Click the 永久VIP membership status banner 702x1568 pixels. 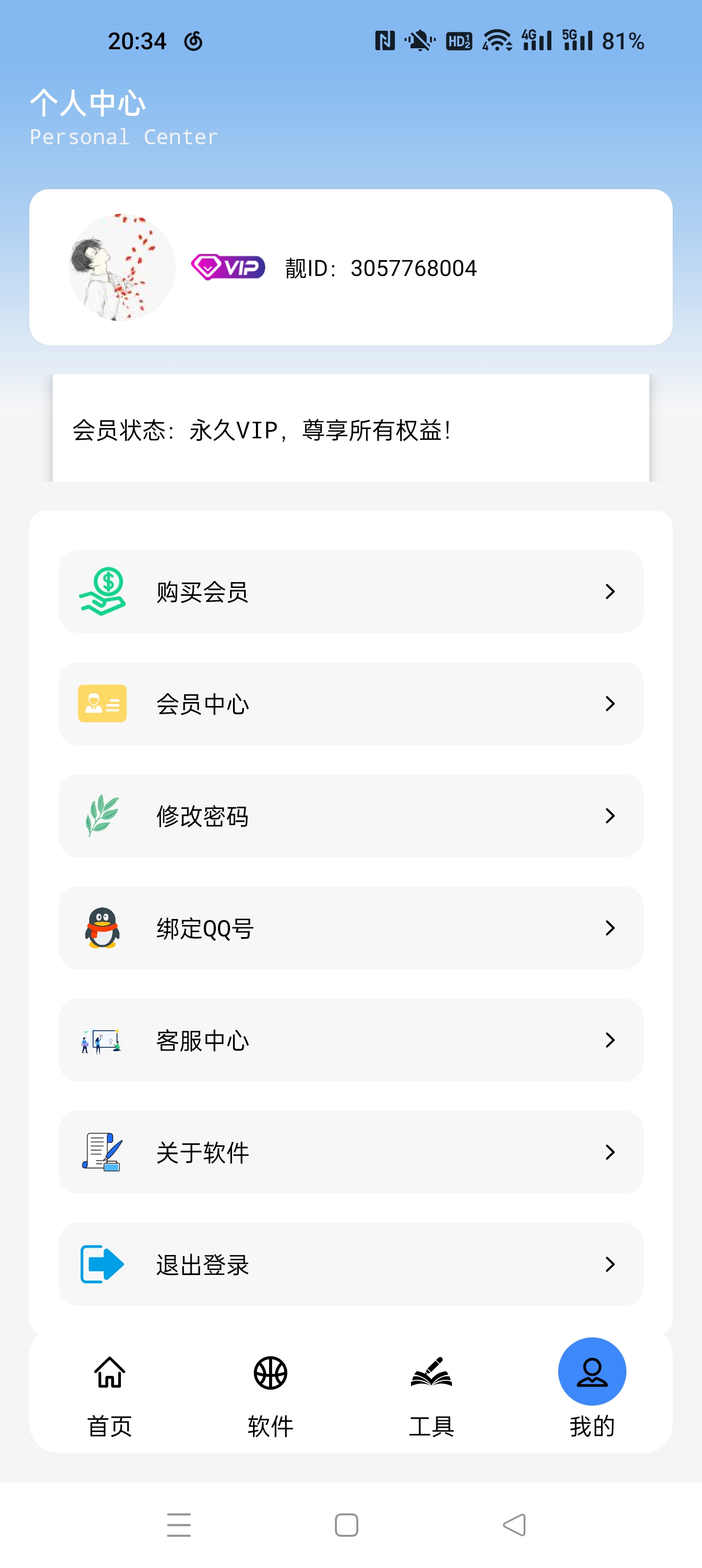pos(351,430)
